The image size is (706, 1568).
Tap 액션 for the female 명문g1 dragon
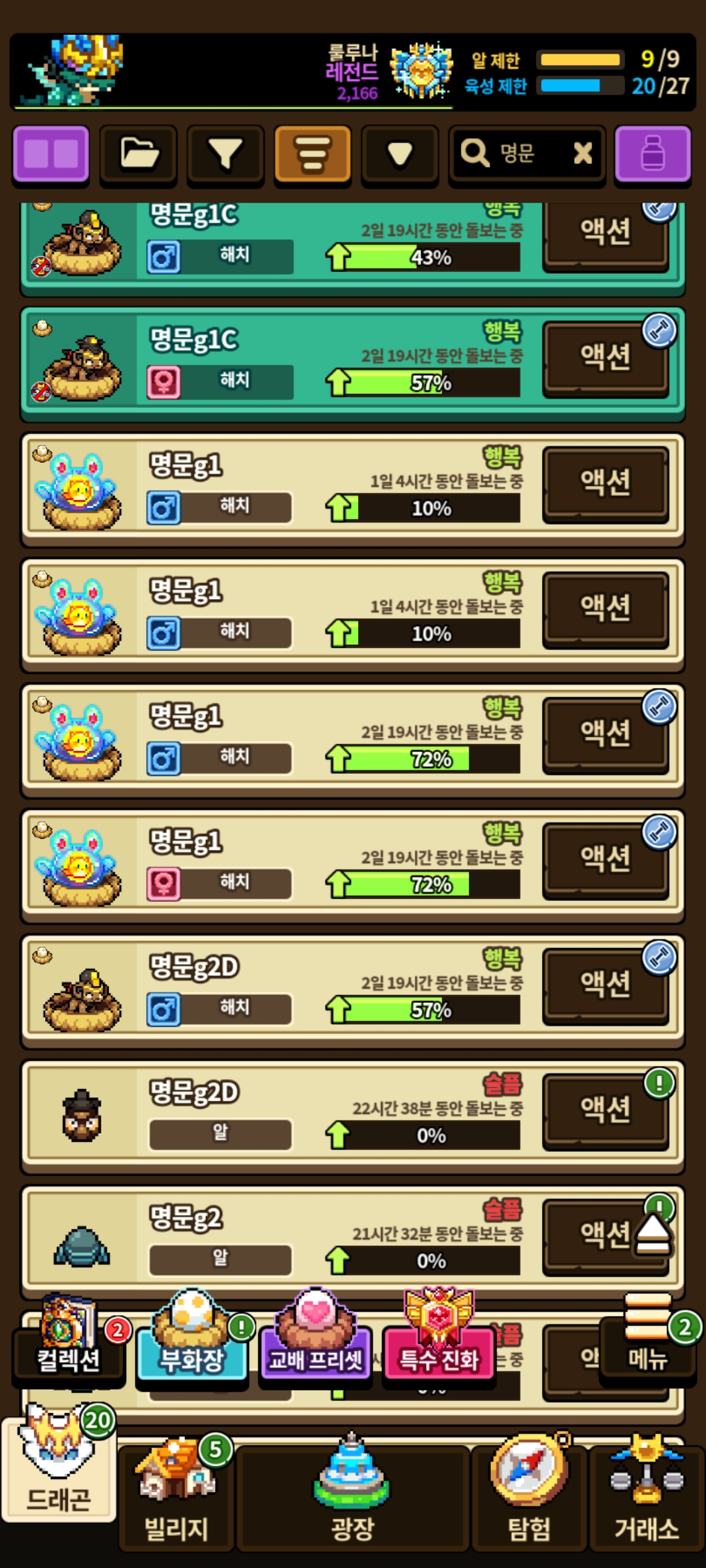tap(605, 859)
